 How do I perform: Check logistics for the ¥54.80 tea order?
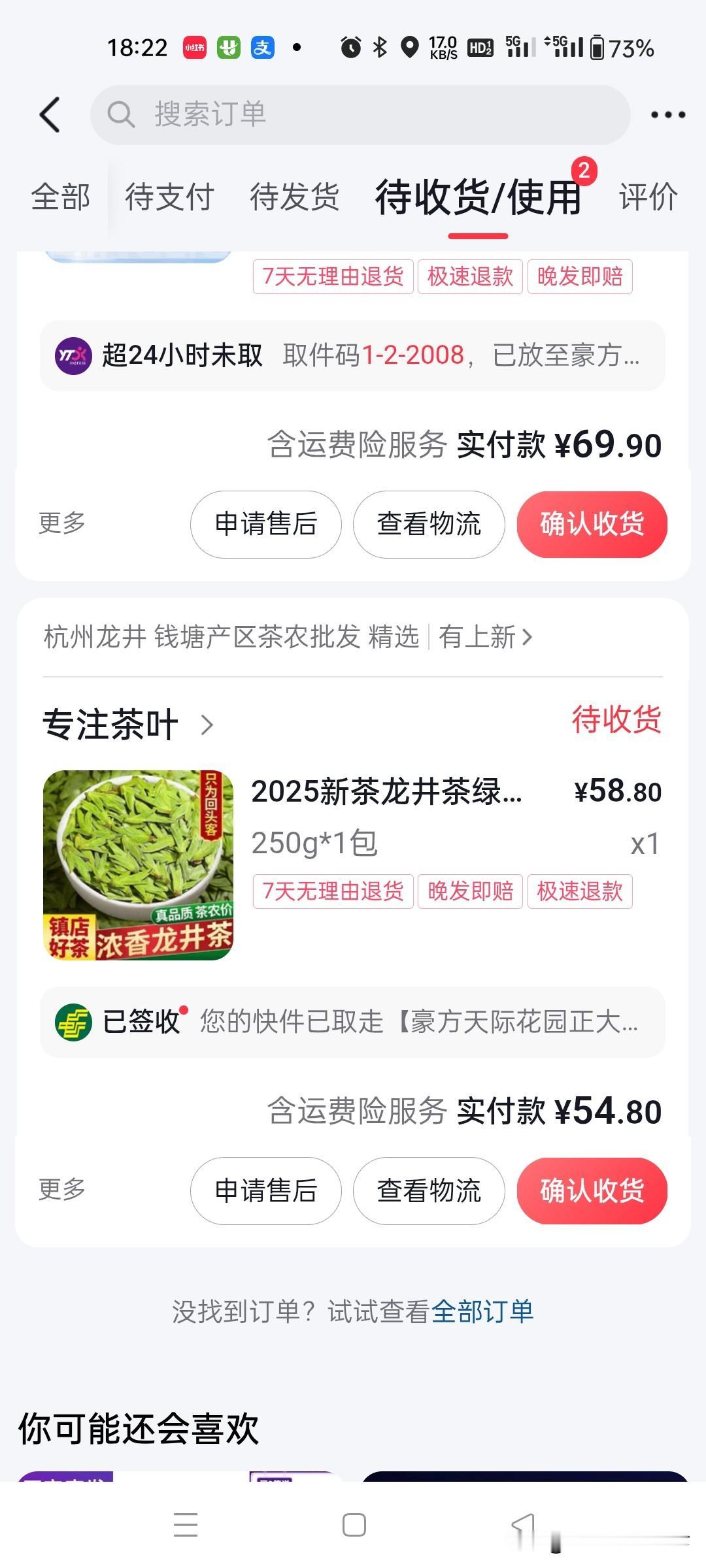point(429,1190)
